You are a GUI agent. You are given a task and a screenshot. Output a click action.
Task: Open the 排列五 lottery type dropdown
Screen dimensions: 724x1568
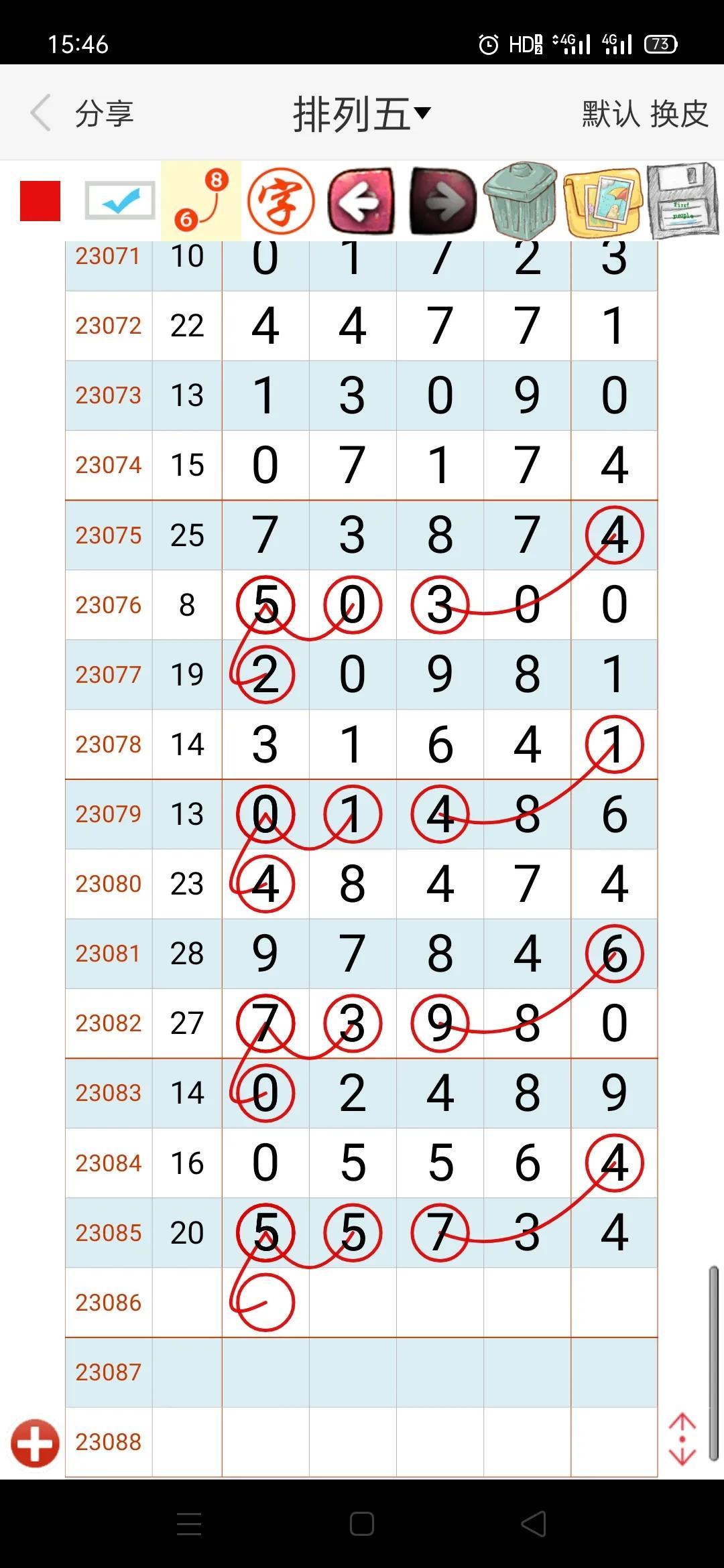click(362, 114)
